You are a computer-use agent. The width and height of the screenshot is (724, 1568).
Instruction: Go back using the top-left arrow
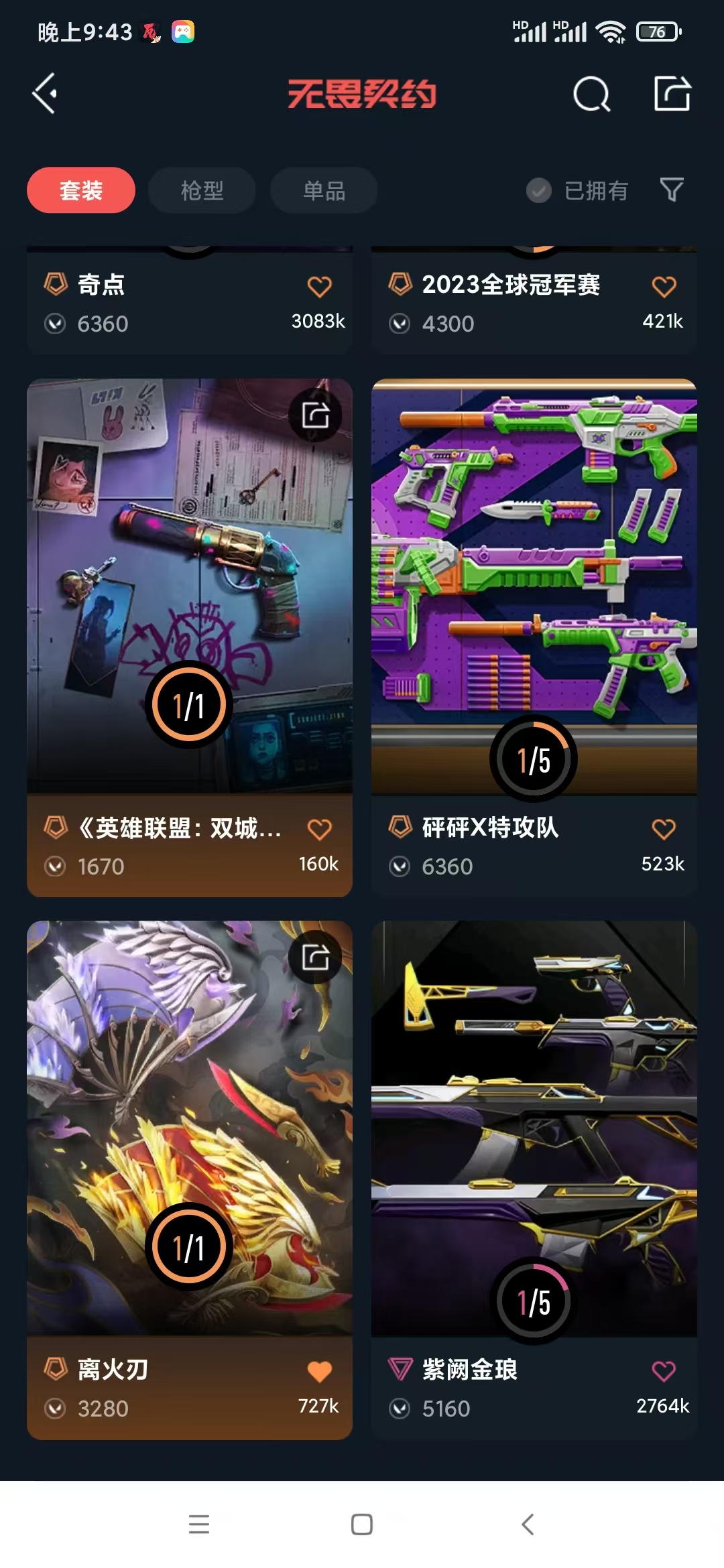45,93
